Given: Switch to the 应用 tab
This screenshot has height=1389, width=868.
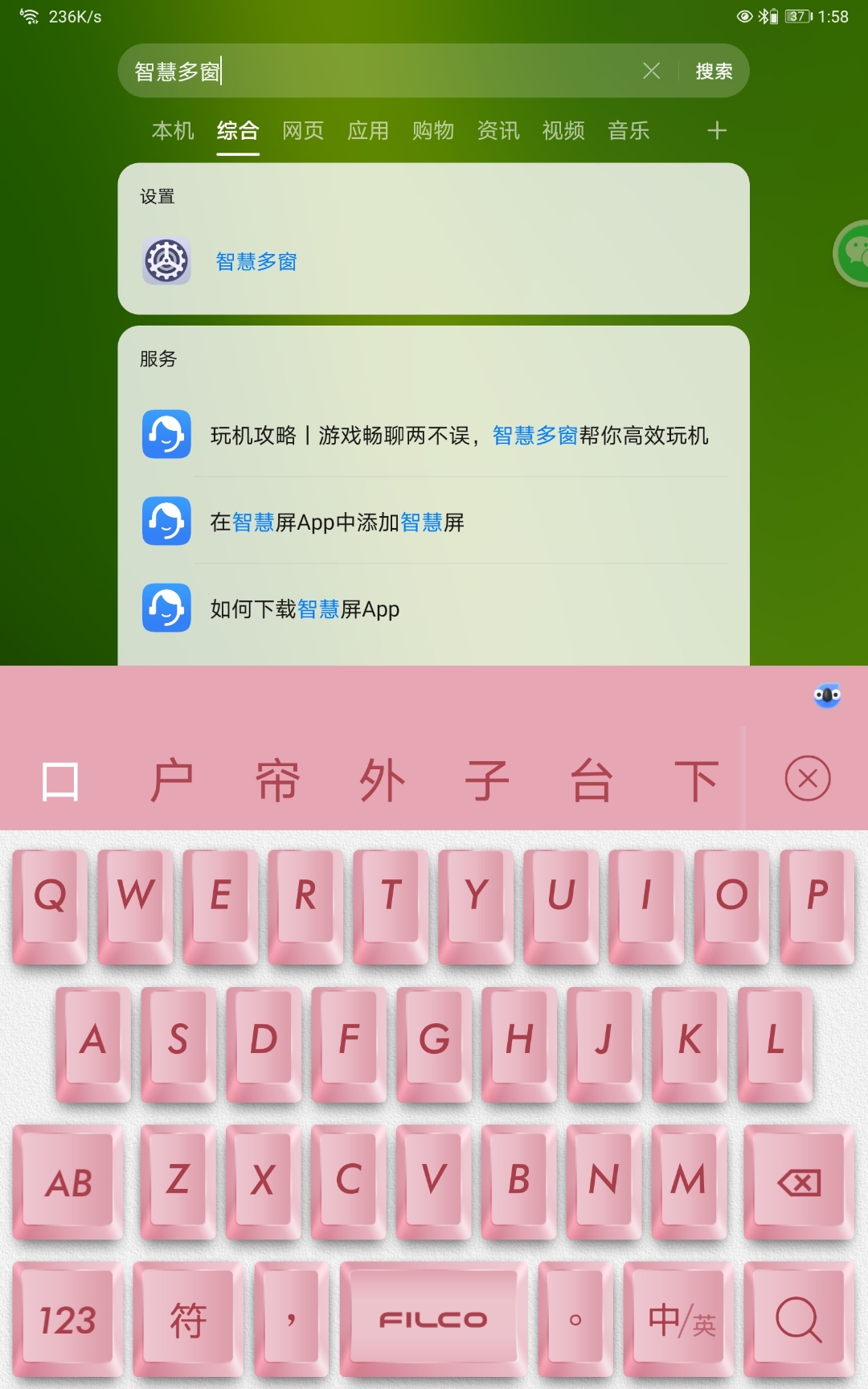Looking at the screenshot, I should [368, 130].
